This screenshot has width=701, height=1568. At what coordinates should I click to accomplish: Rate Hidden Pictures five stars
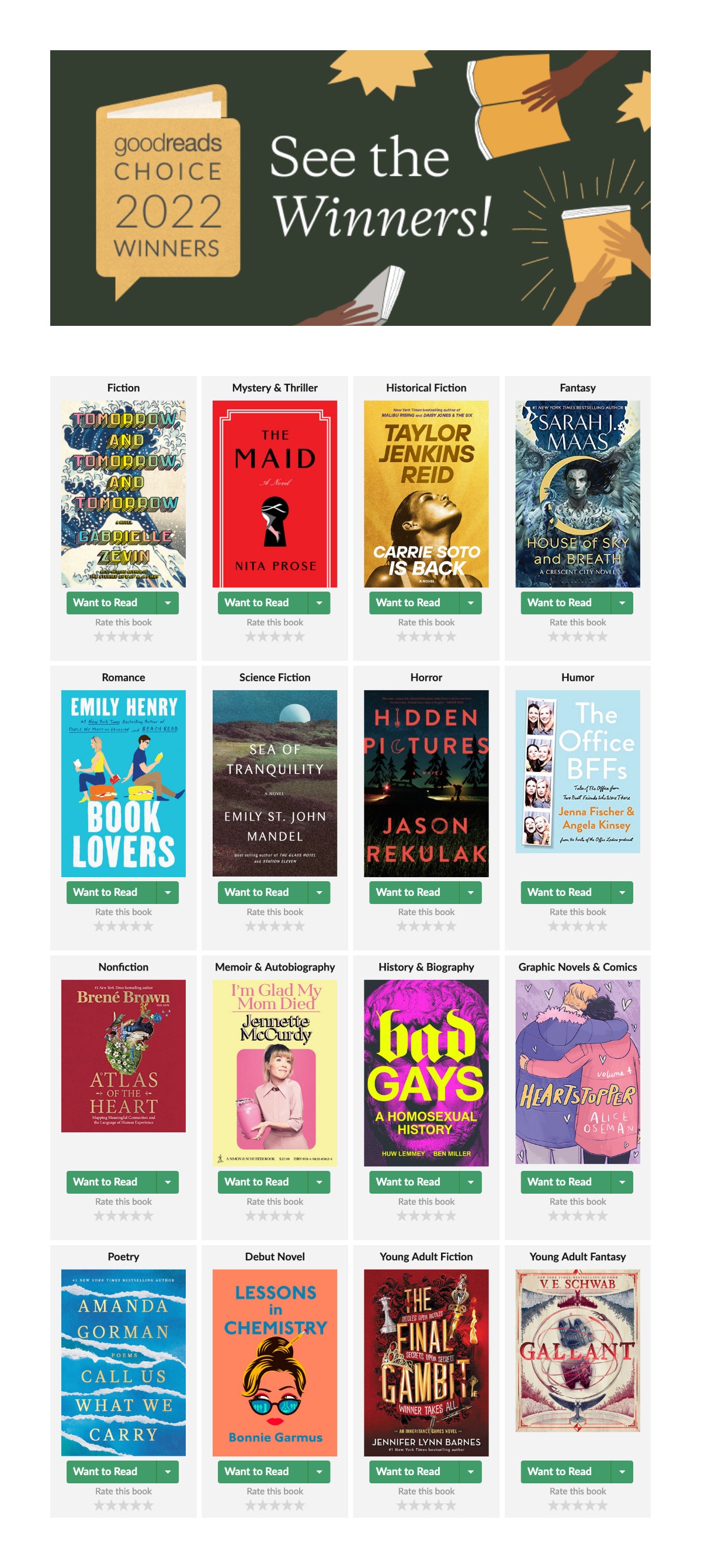451,926
